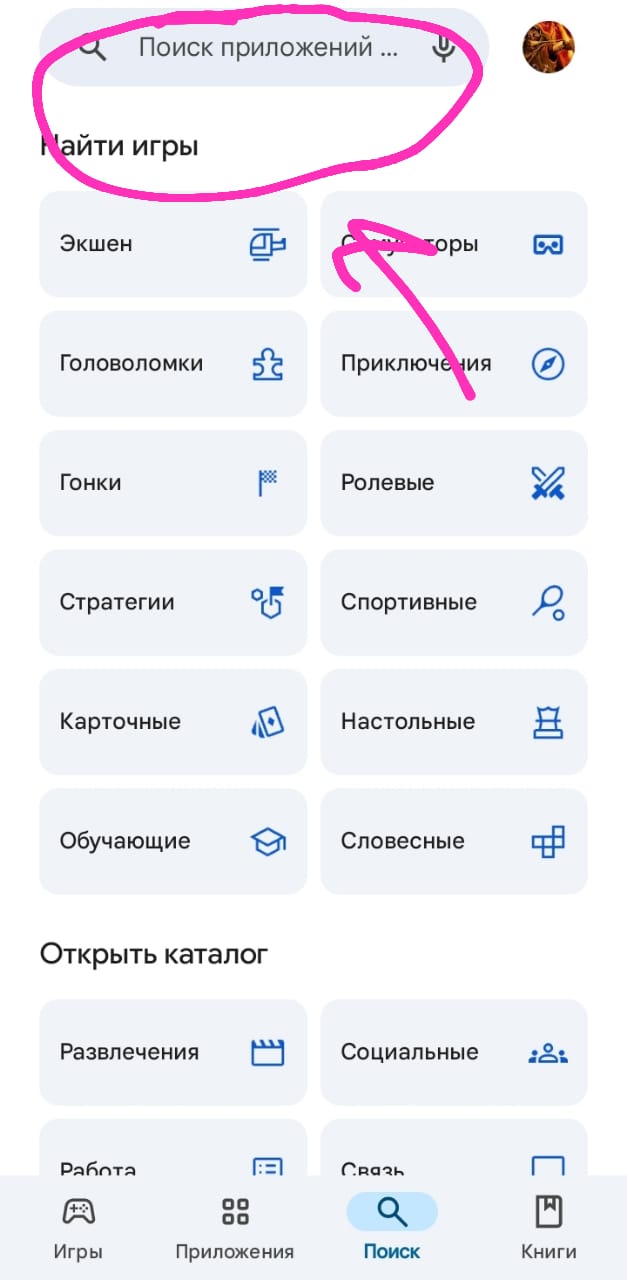This screenshot has height=1280, width=627.
Task: Select the Поиск tab
Action: click(x=392, y=1228)
